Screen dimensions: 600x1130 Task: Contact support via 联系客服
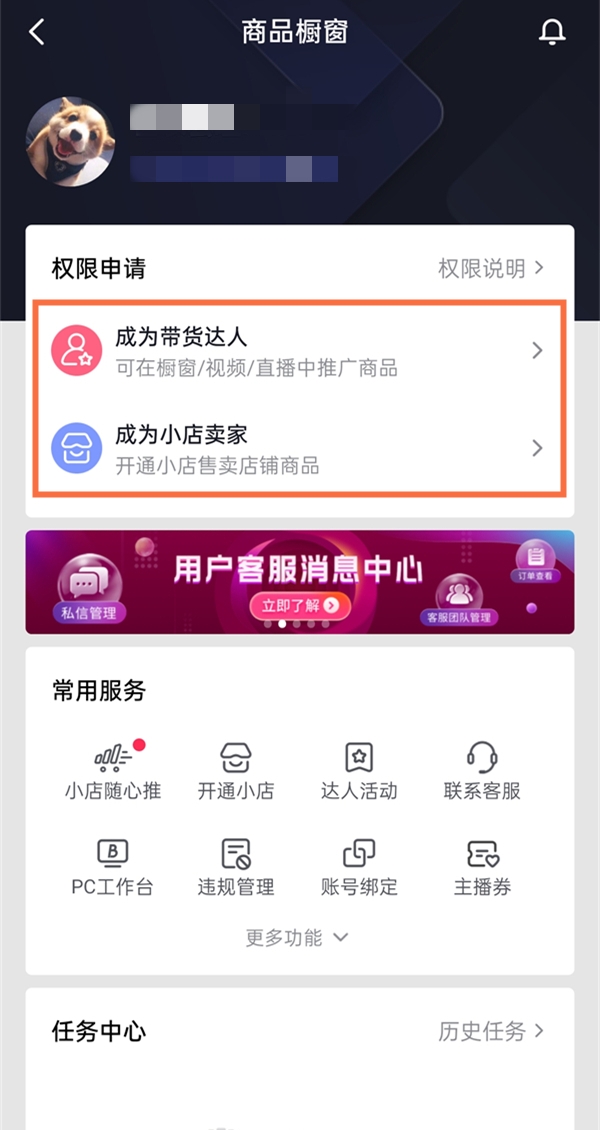click(482, 769)
